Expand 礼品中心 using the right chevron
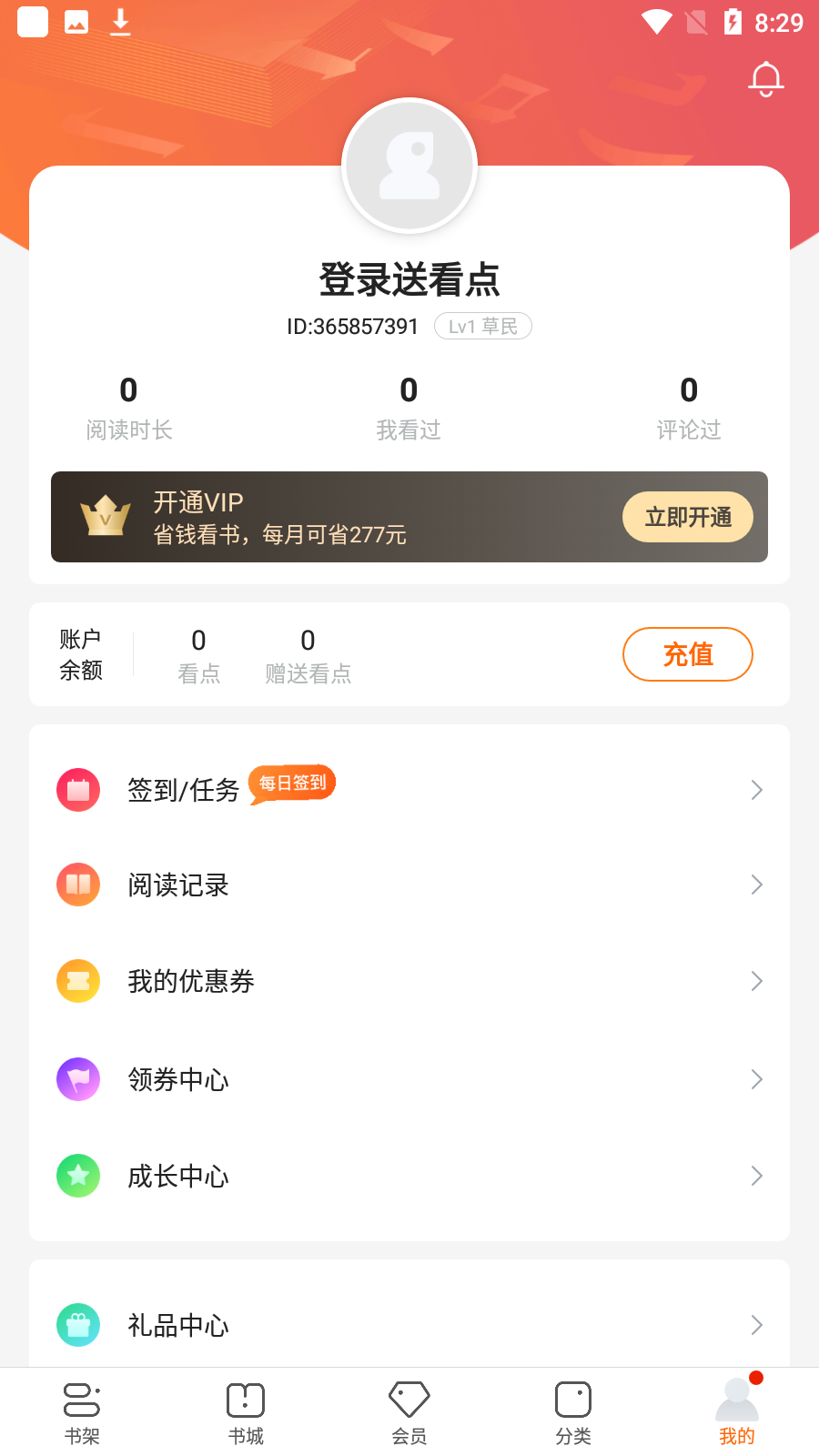 tap(757, 1325)
